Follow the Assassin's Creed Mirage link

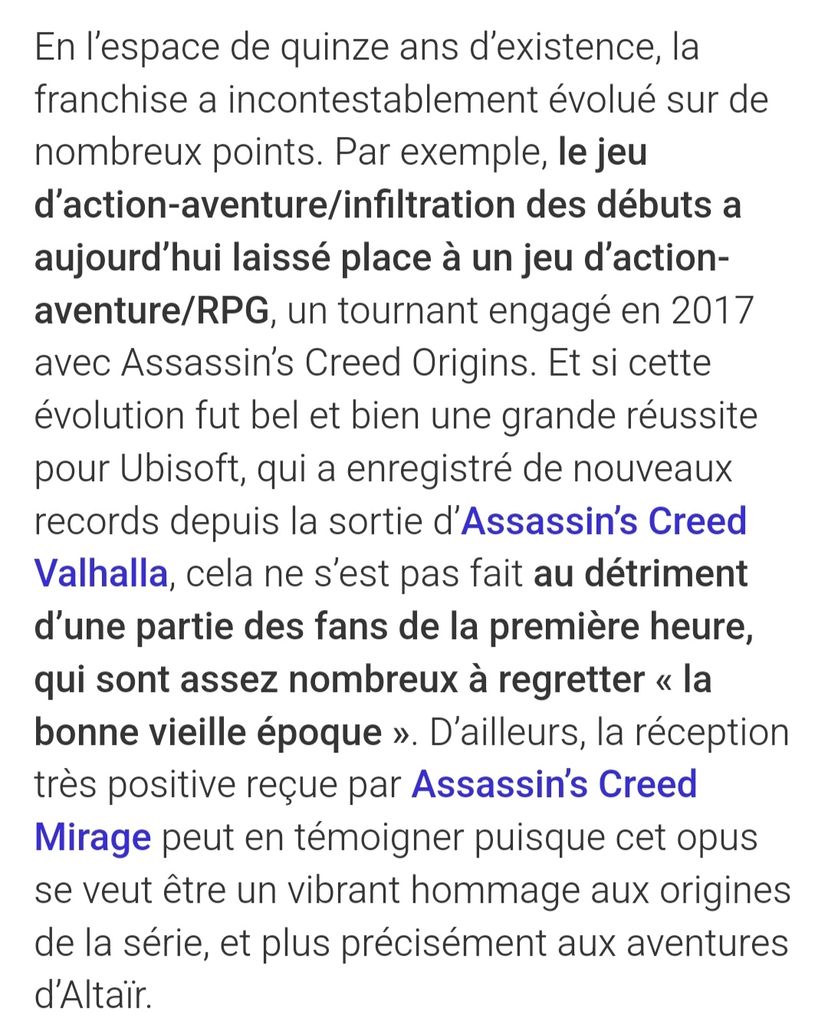point(553,783)
